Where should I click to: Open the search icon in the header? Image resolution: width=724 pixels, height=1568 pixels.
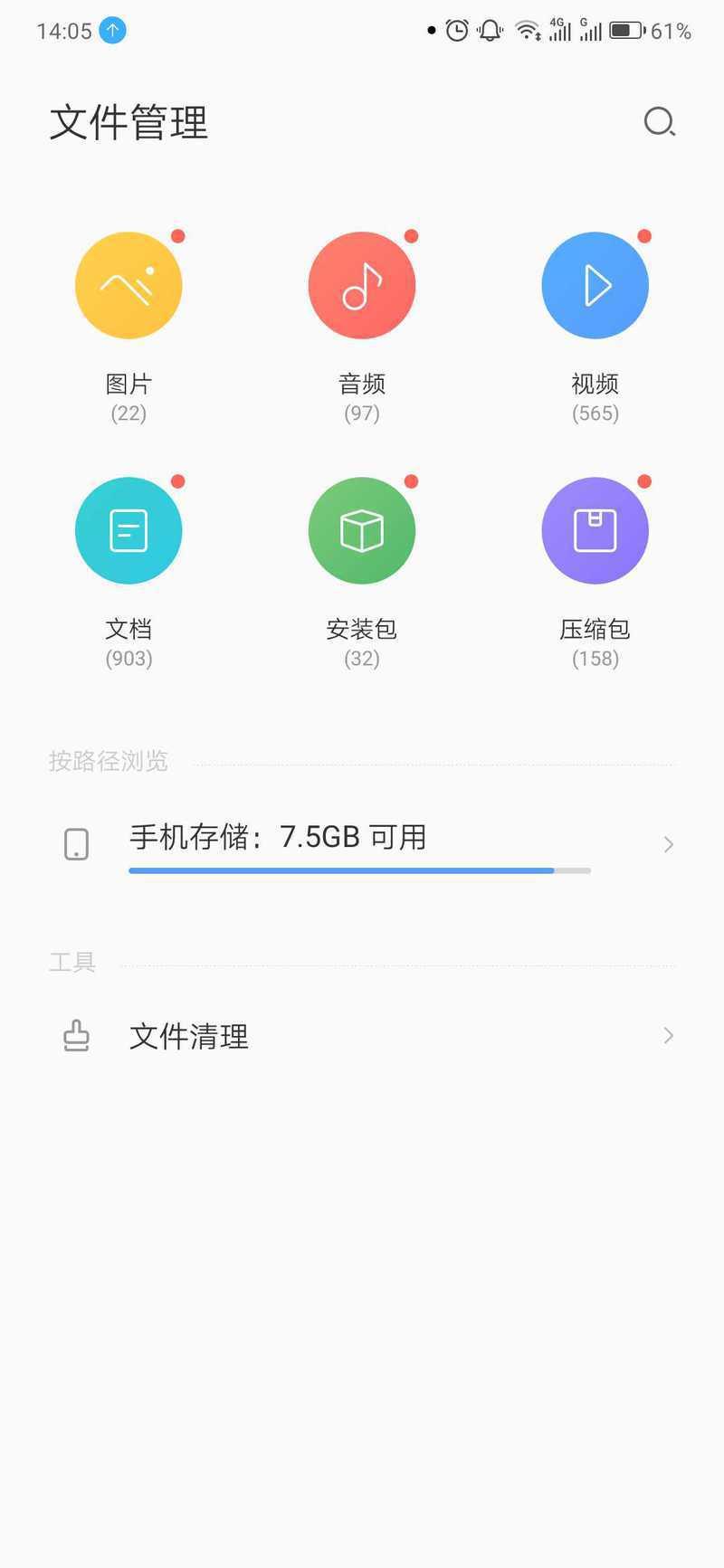[x=660, y=122]
